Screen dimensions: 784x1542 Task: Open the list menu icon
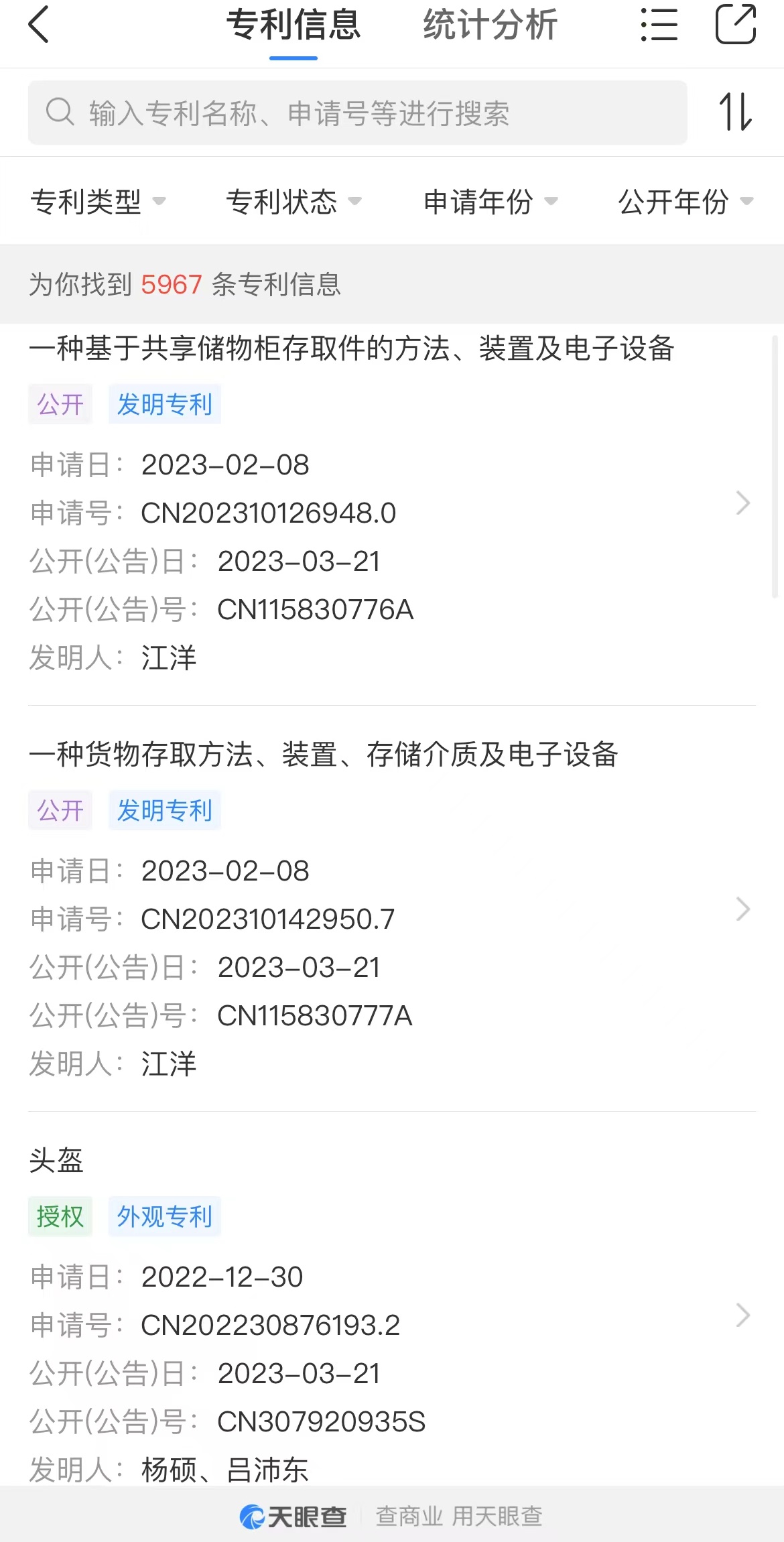pyautogui.click(x=659, y=25)
